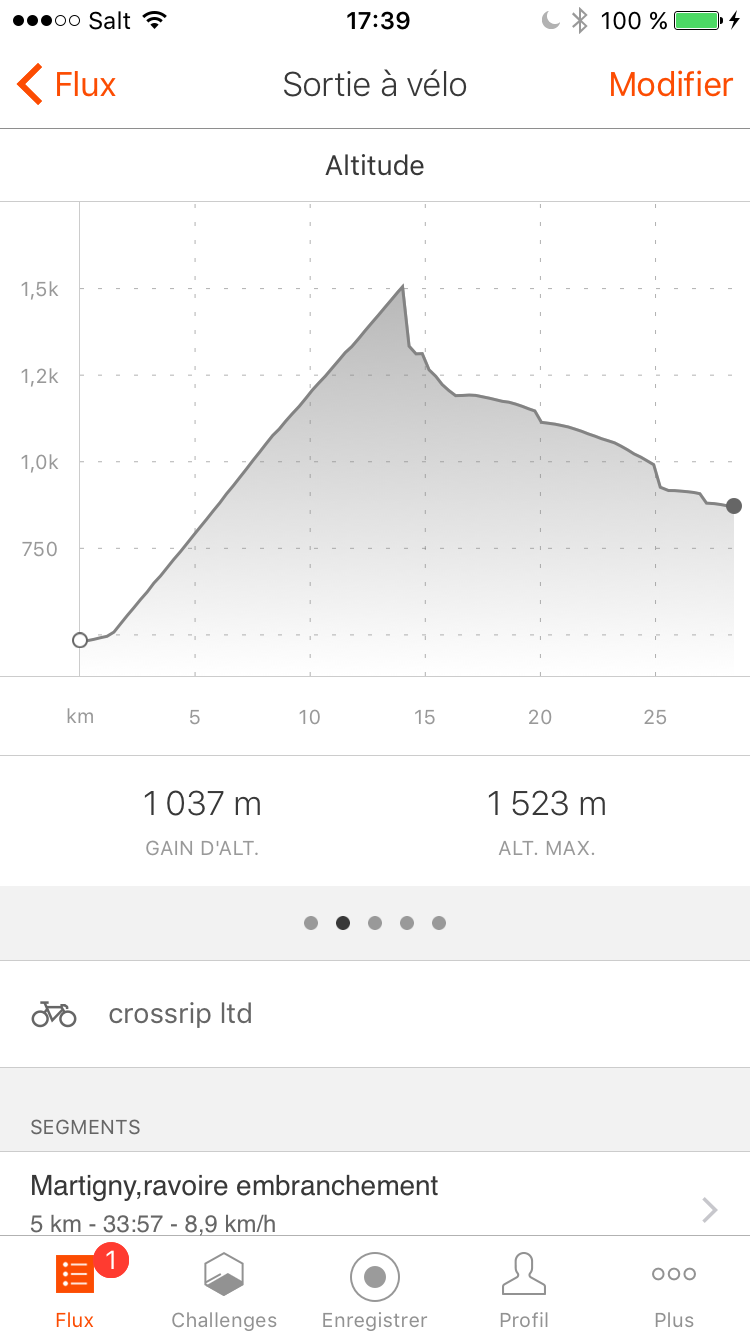Tap Modifier to edit the activity

[670, 85]
